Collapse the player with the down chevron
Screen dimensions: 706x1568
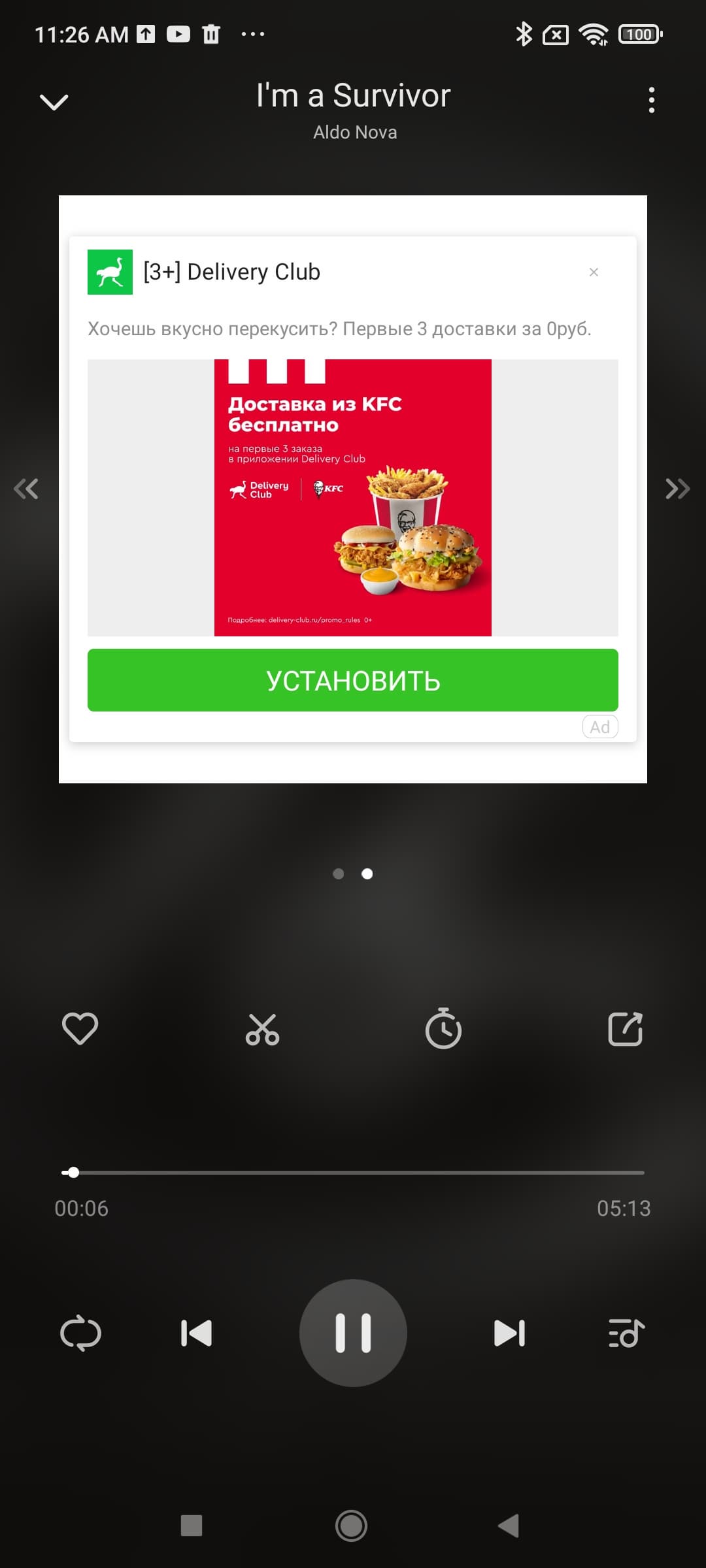pyautogui.click(x=54, y=101)
